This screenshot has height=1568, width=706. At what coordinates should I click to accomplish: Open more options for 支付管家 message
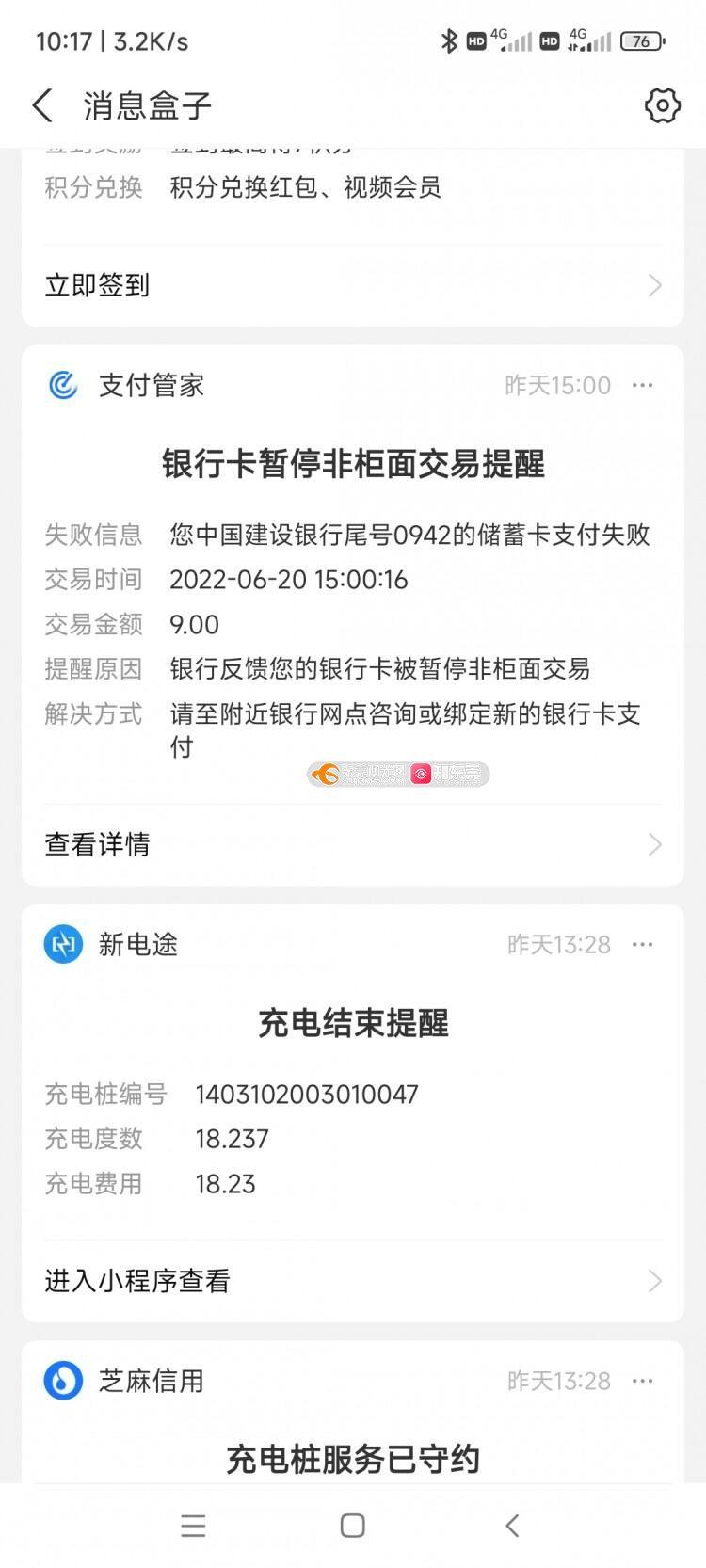[643, 385]
